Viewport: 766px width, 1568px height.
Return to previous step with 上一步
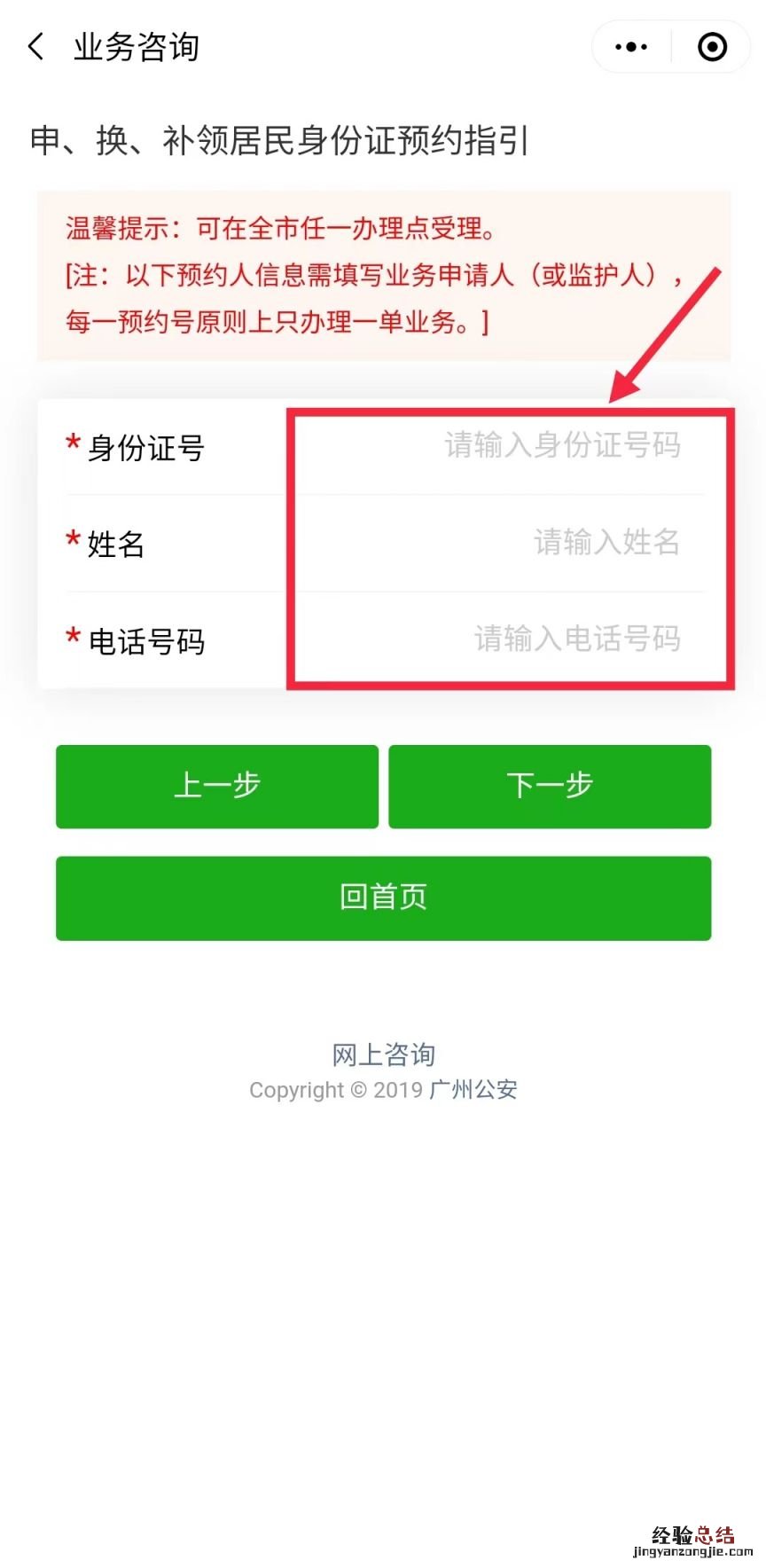click(217, 787)
